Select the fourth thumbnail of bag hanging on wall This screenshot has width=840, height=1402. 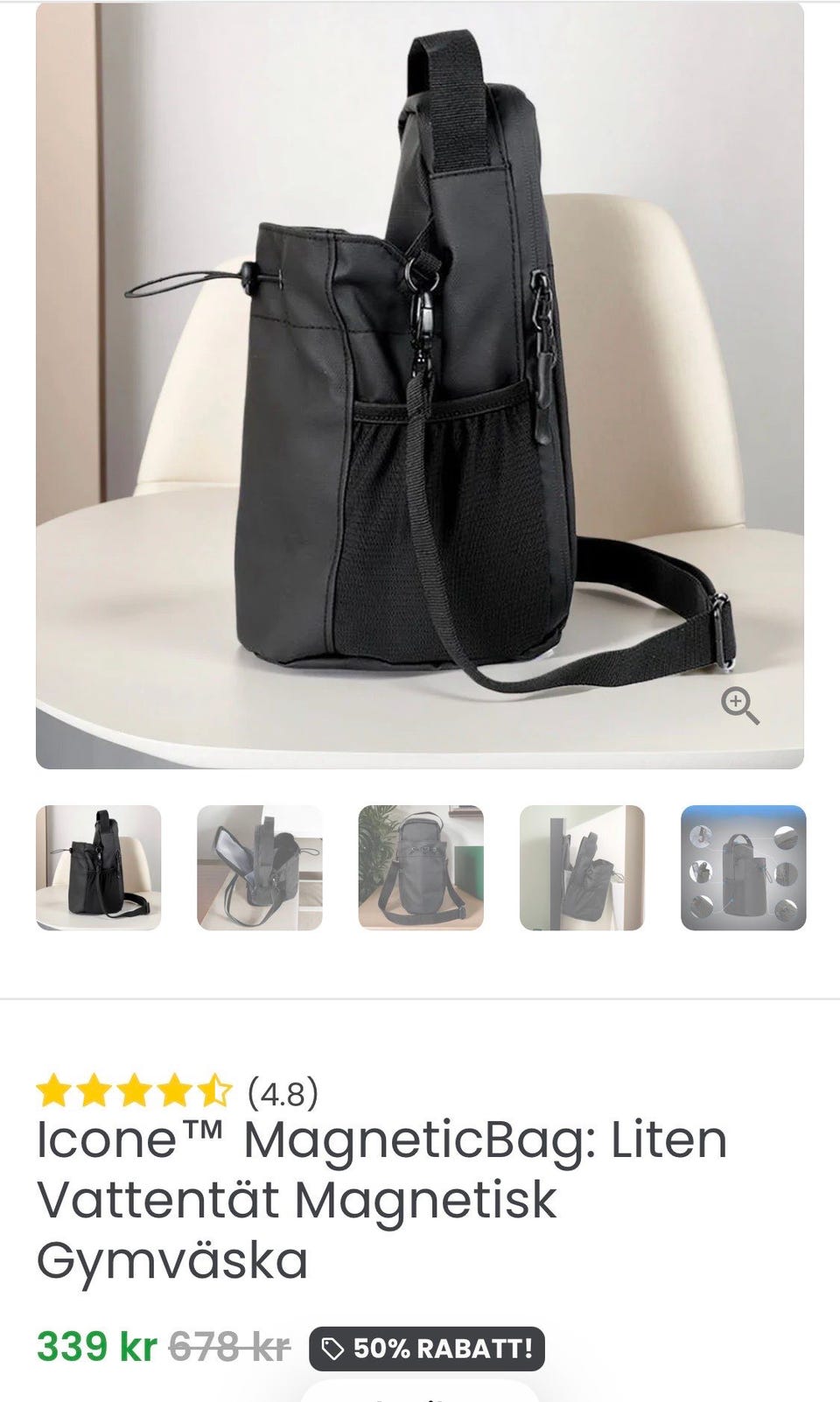582,867
